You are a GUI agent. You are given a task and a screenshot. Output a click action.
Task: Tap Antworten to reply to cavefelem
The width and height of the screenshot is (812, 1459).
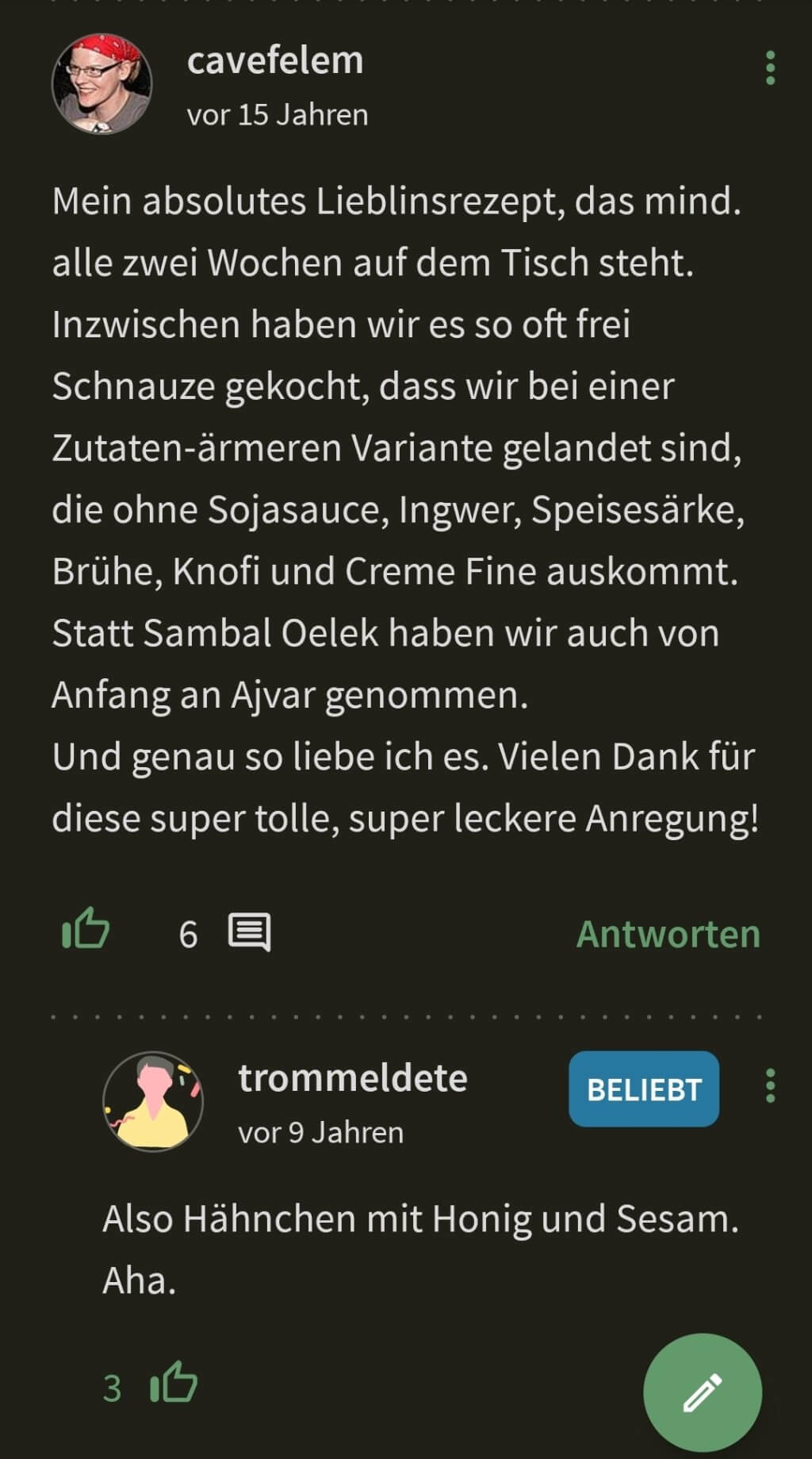point(668,934)
